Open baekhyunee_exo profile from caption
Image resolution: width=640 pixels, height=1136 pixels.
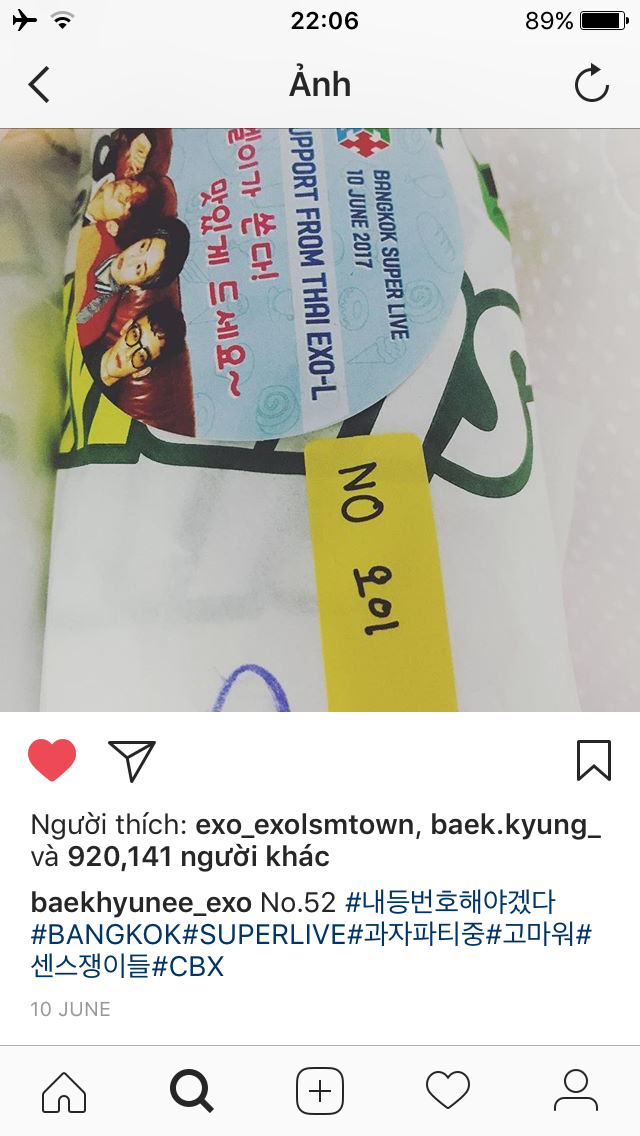[141, 903]
